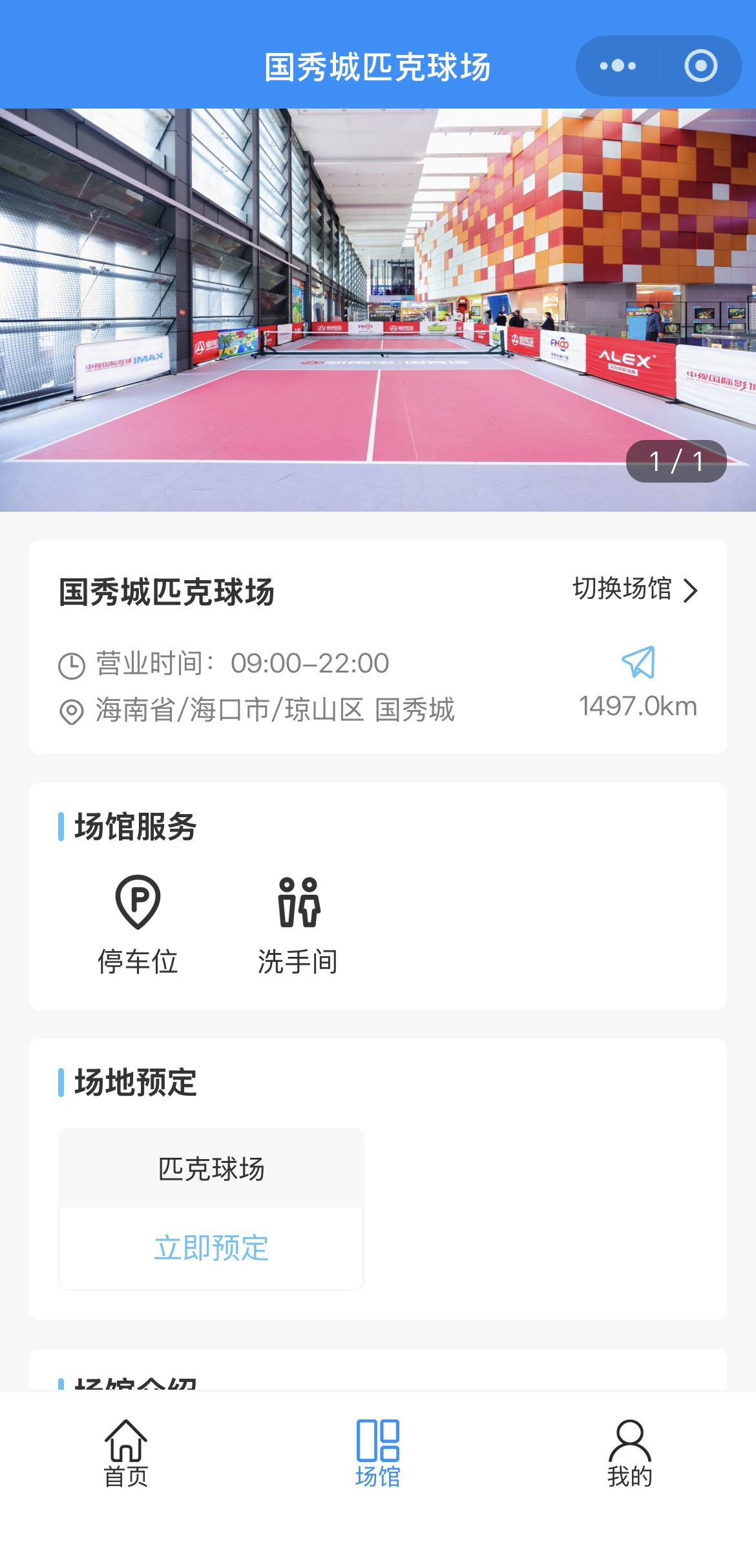View the venue banner photo

coord(378,310)
